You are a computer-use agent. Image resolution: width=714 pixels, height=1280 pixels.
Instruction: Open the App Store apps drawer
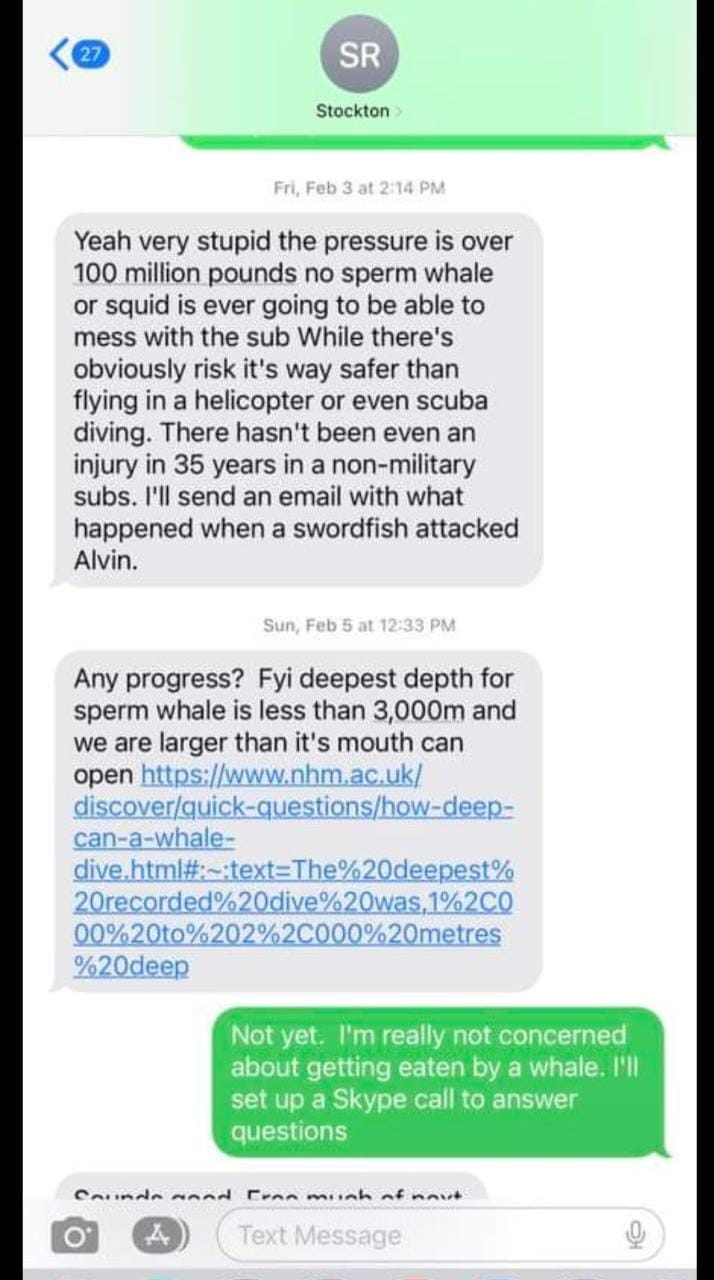(156, 1236)
